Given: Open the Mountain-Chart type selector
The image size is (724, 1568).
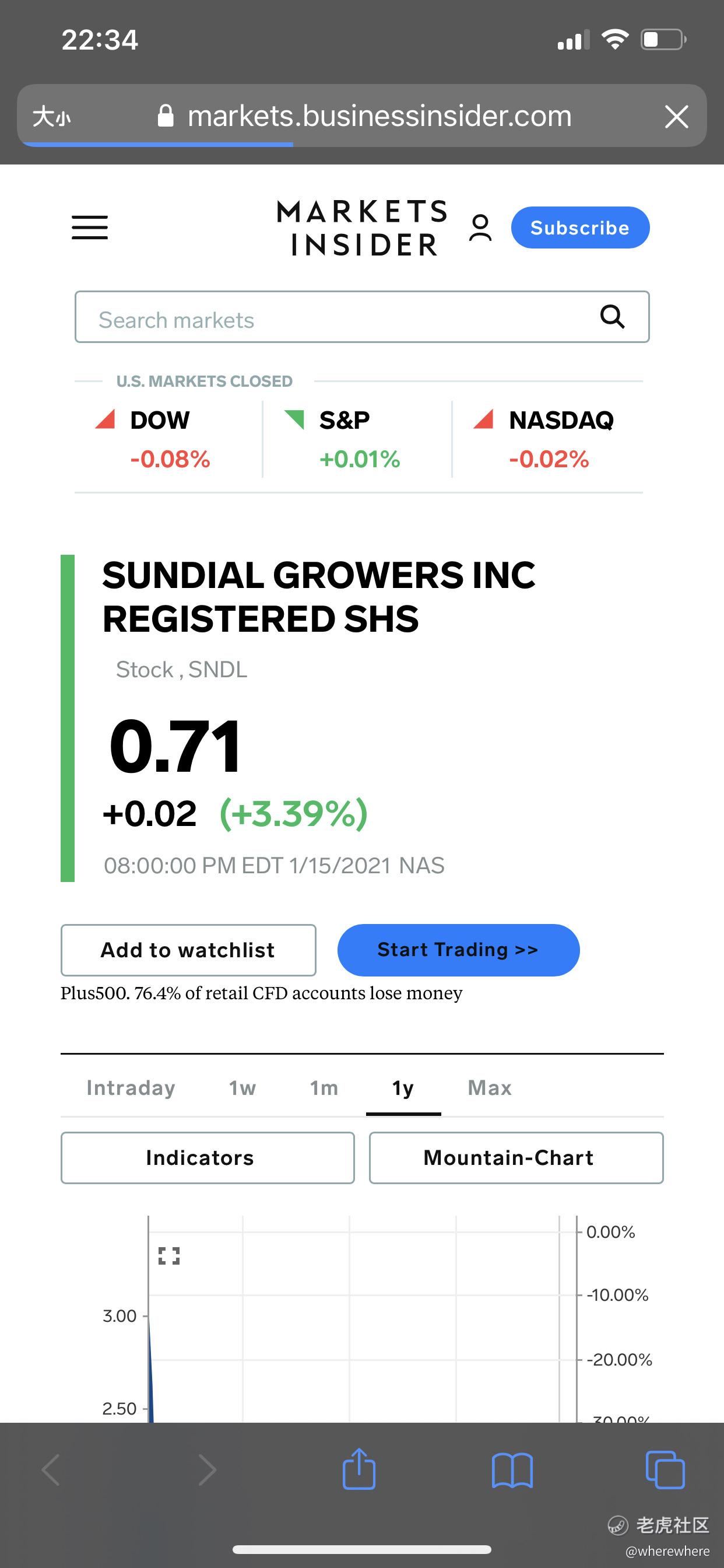Looking at the screenshot, I should tap(516, 1158).
